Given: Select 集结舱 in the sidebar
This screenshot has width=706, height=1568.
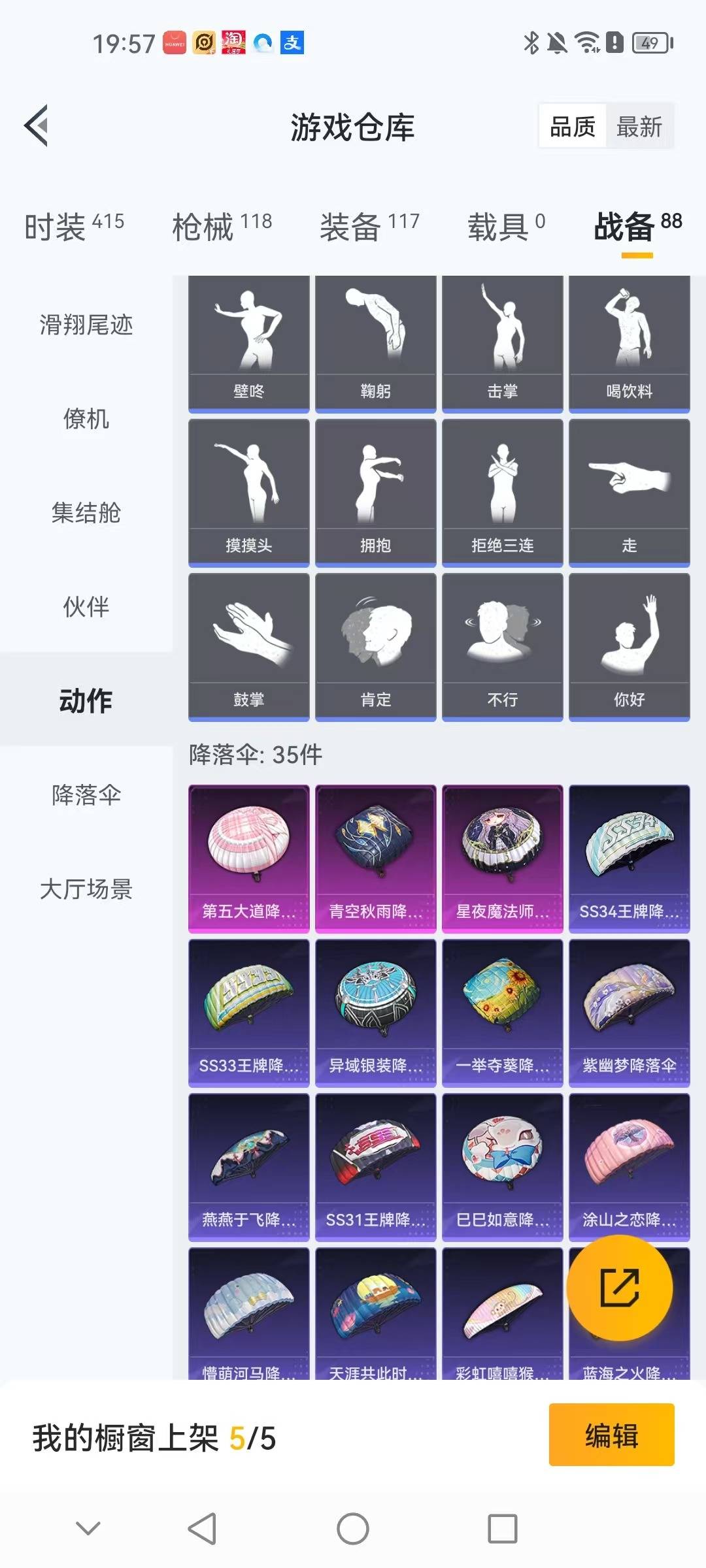Looking at the screenshot, I should 86,513.
